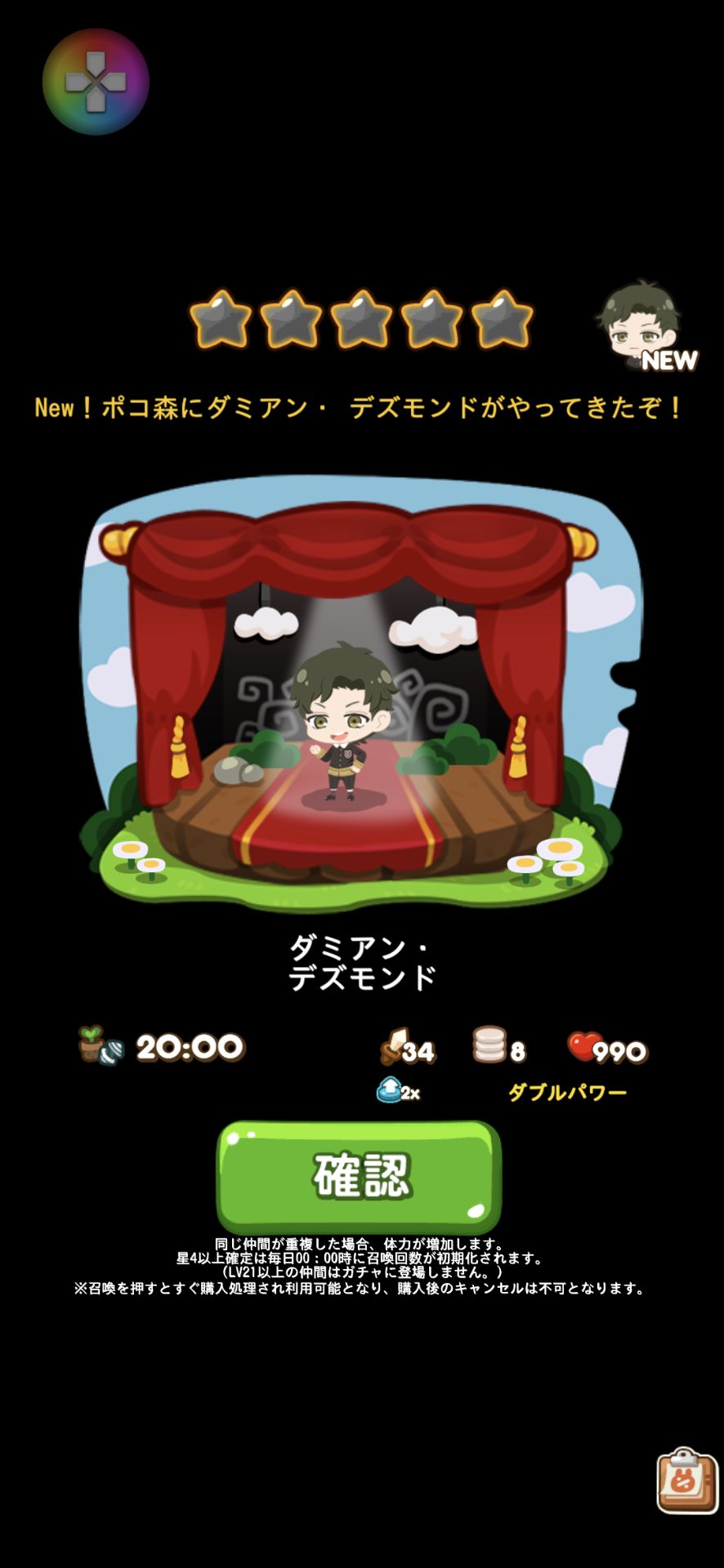Image resolution: width=724 pixels, height=1568 pixels.
Task: Open the clipboard icon at bottom corner
Action: click(686, 1480)
